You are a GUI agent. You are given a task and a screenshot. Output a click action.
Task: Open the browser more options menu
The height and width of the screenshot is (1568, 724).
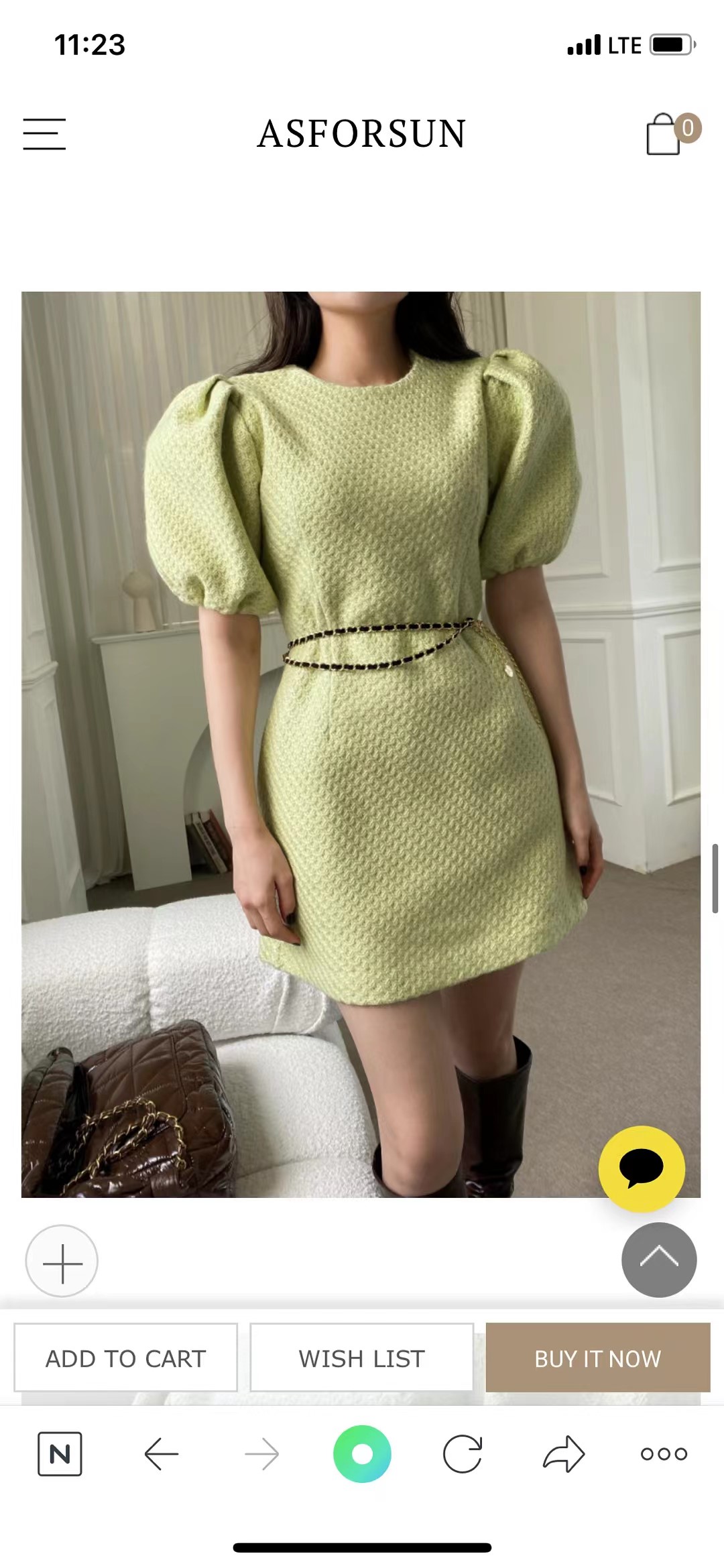coord(664,1454)
